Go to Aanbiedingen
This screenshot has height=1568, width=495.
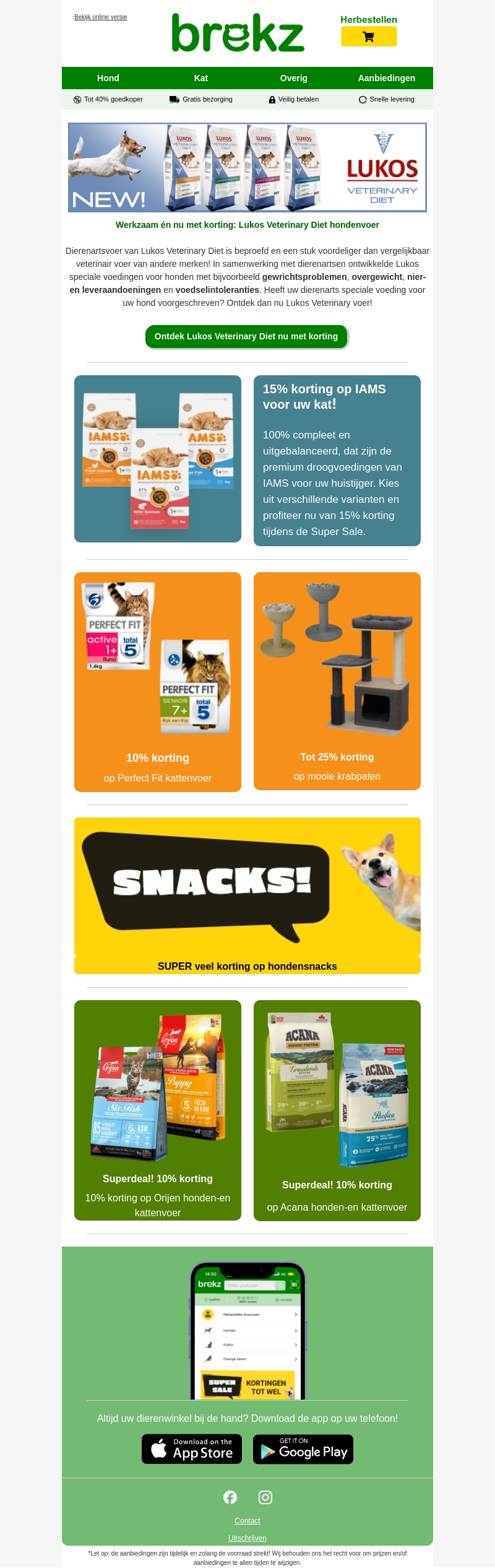386,78
